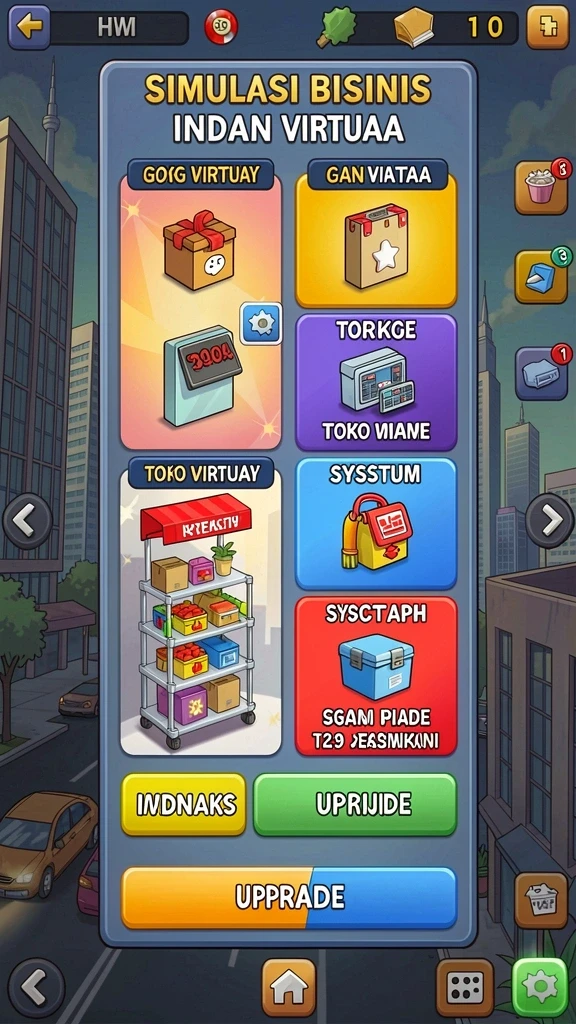576x1024 pixels.
Task: Open the Gan Viataa shopping bag card
Action: coord(376,233)
